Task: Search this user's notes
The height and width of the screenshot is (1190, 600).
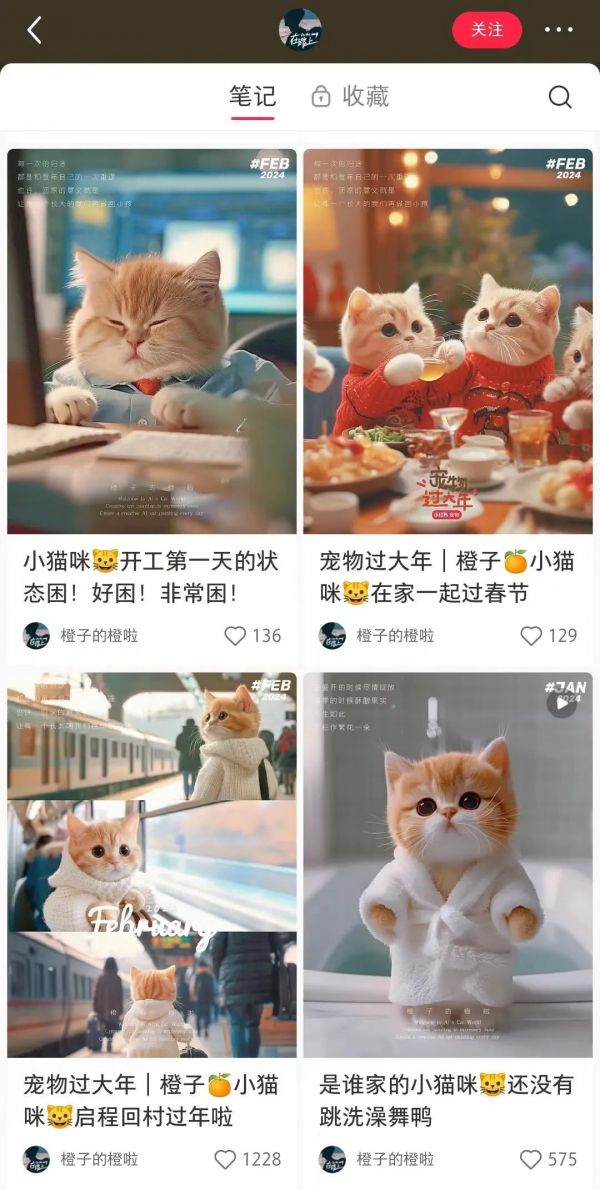Action: click(560, 97)
